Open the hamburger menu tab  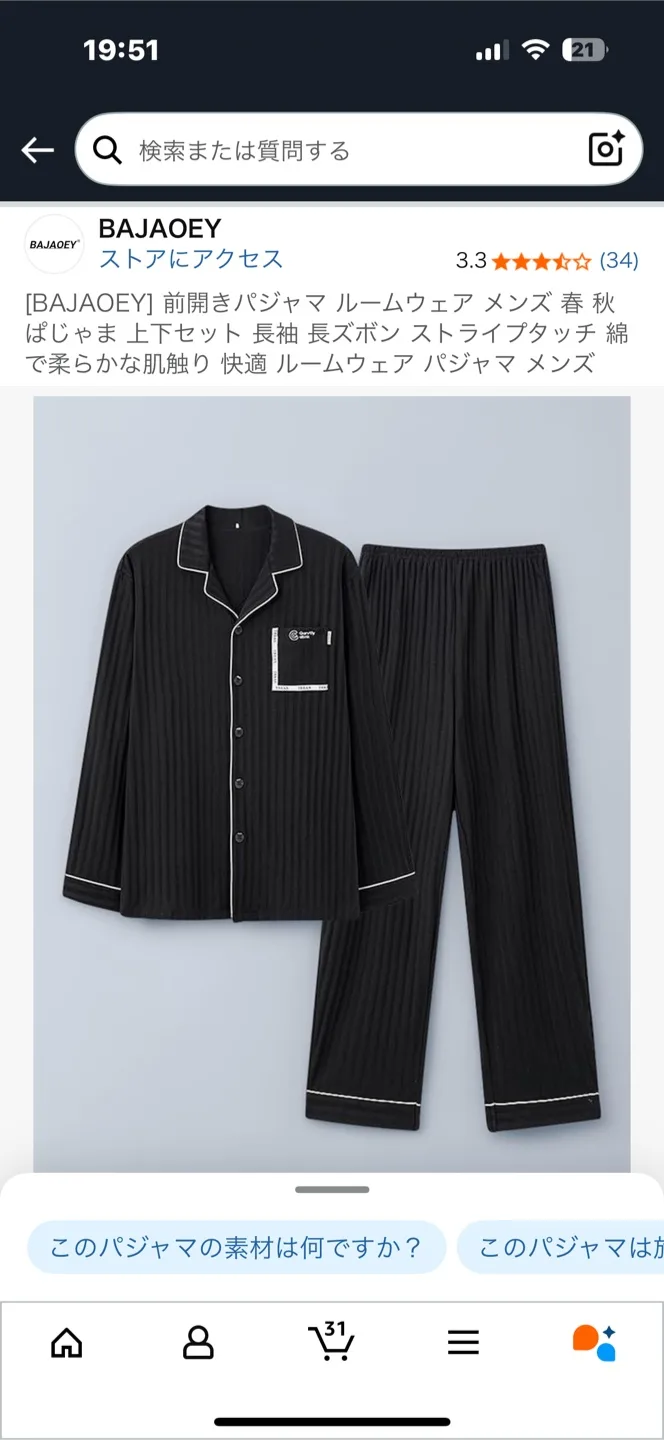coord(463,1342)
